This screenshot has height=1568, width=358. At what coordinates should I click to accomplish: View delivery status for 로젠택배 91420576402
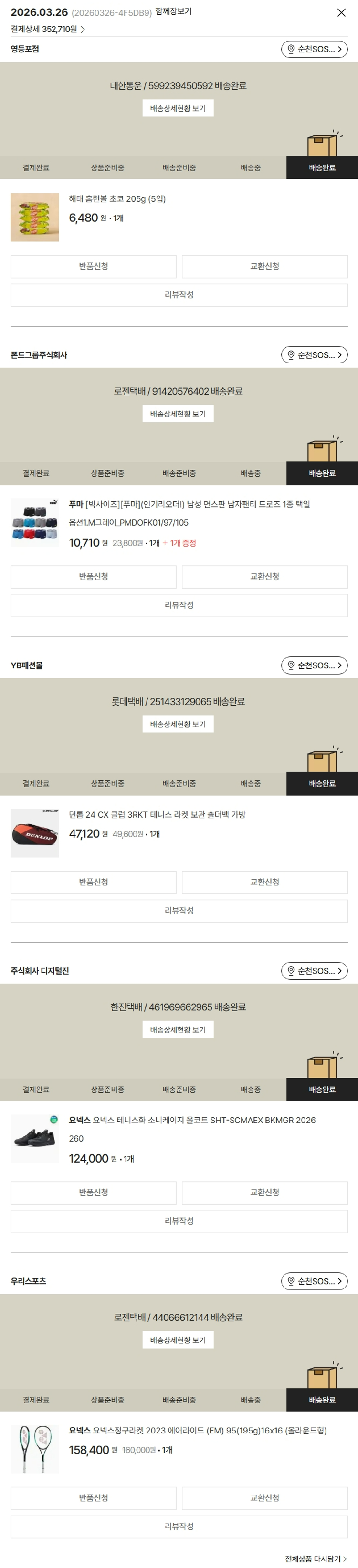point(178,414)
